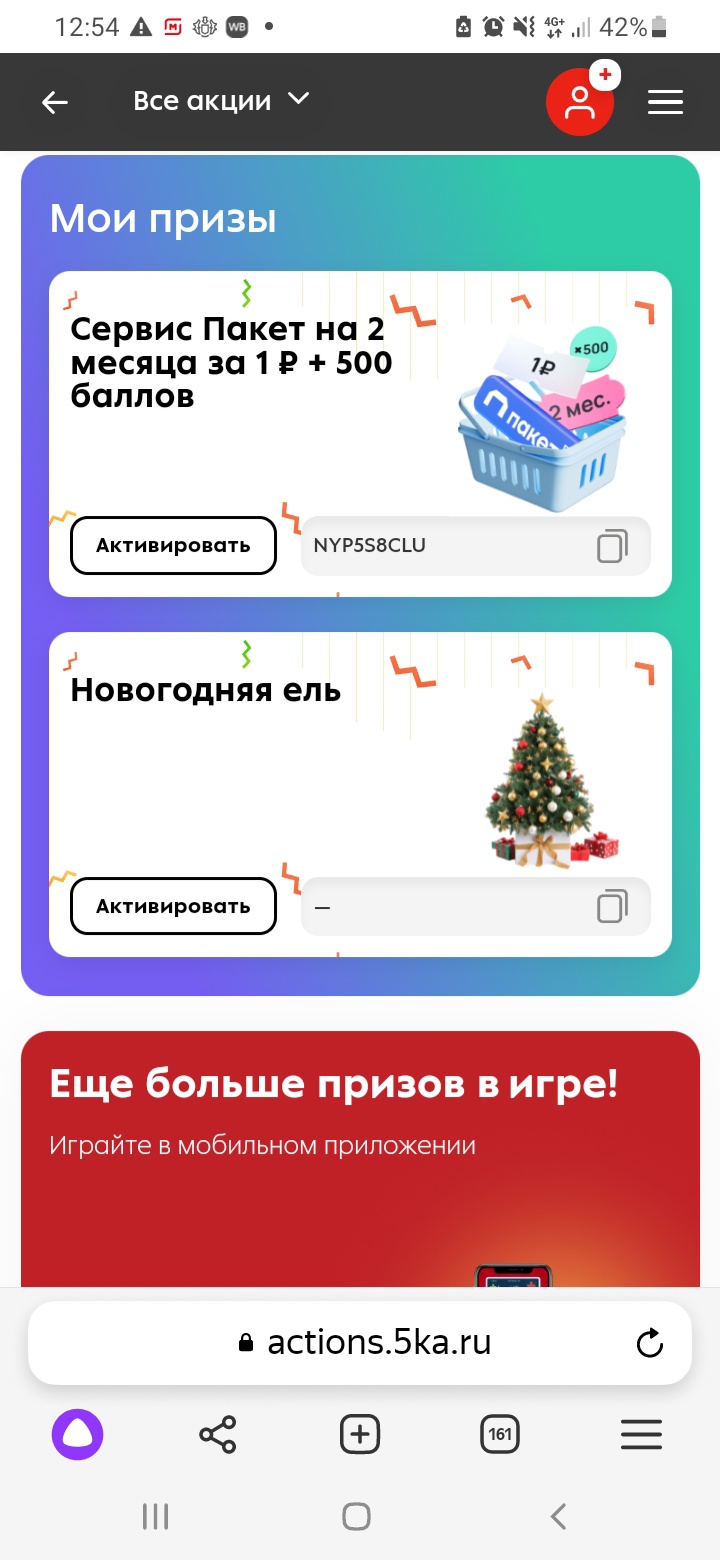720x1560 pixels.
Task: Copy the Новогодняя ель code field
Action: [x=612, y=906]
